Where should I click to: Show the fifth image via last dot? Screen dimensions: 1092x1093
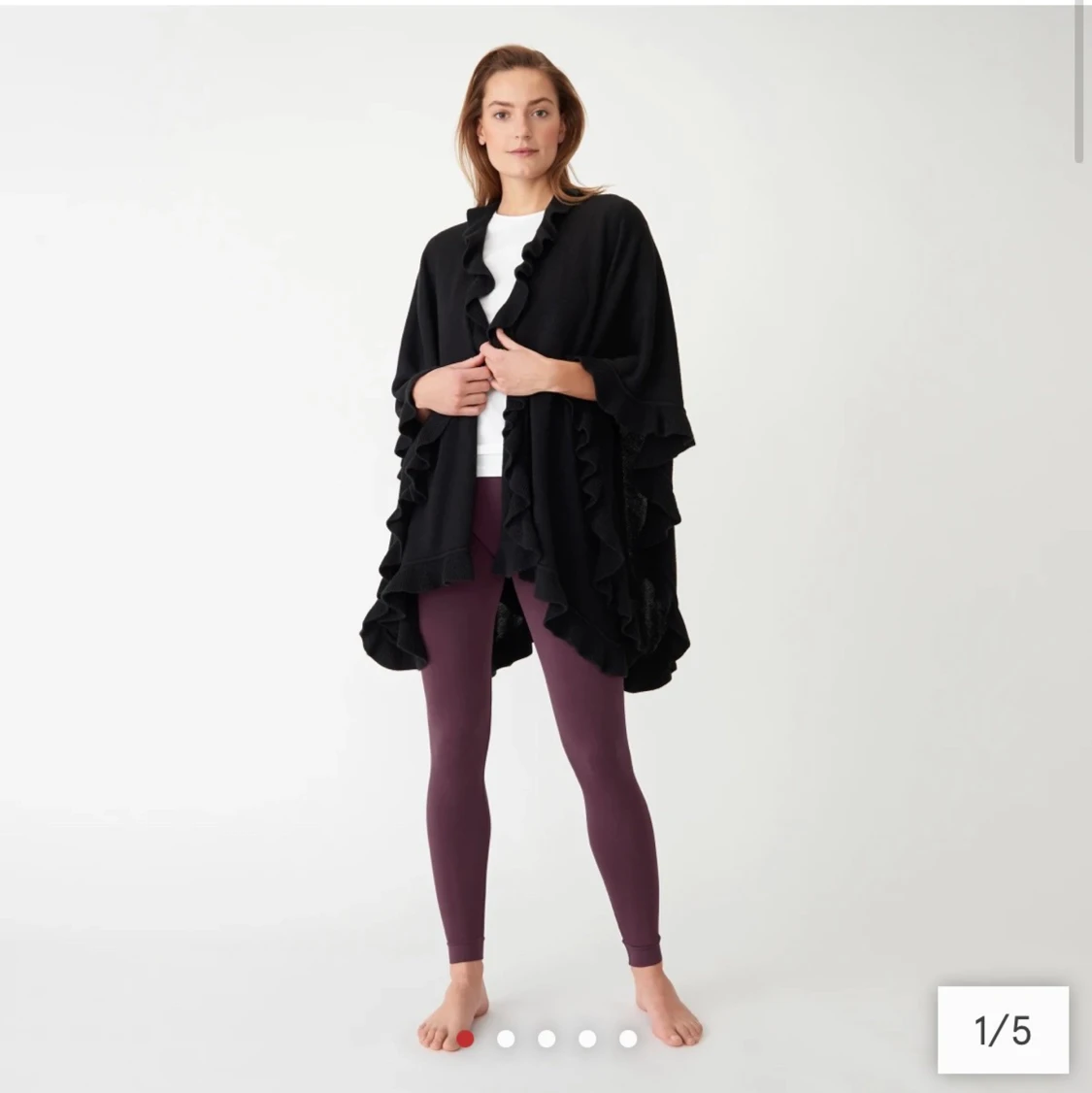tap(628, 1039)
